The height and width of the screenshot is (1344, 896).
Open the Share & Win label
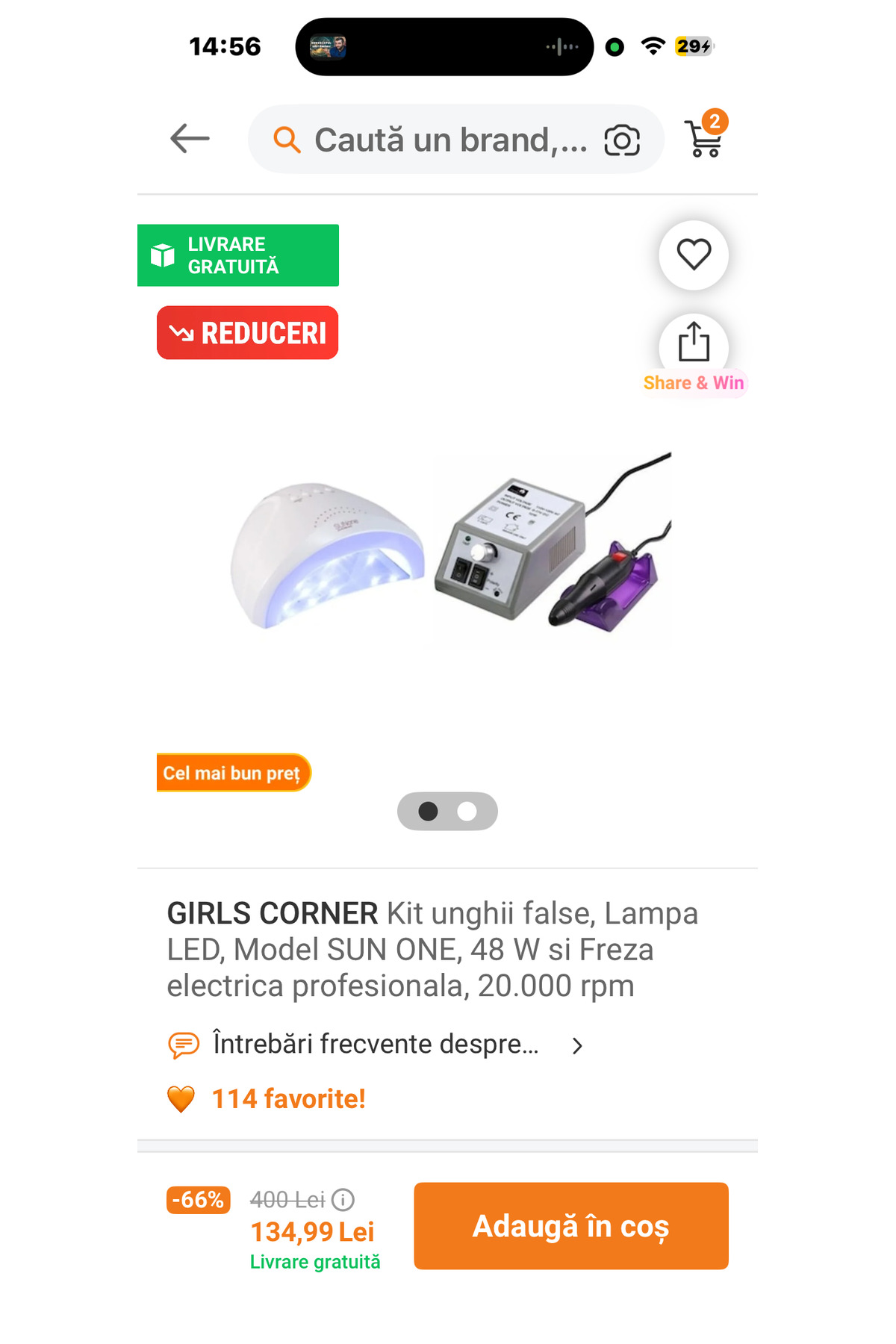[694, 383]
